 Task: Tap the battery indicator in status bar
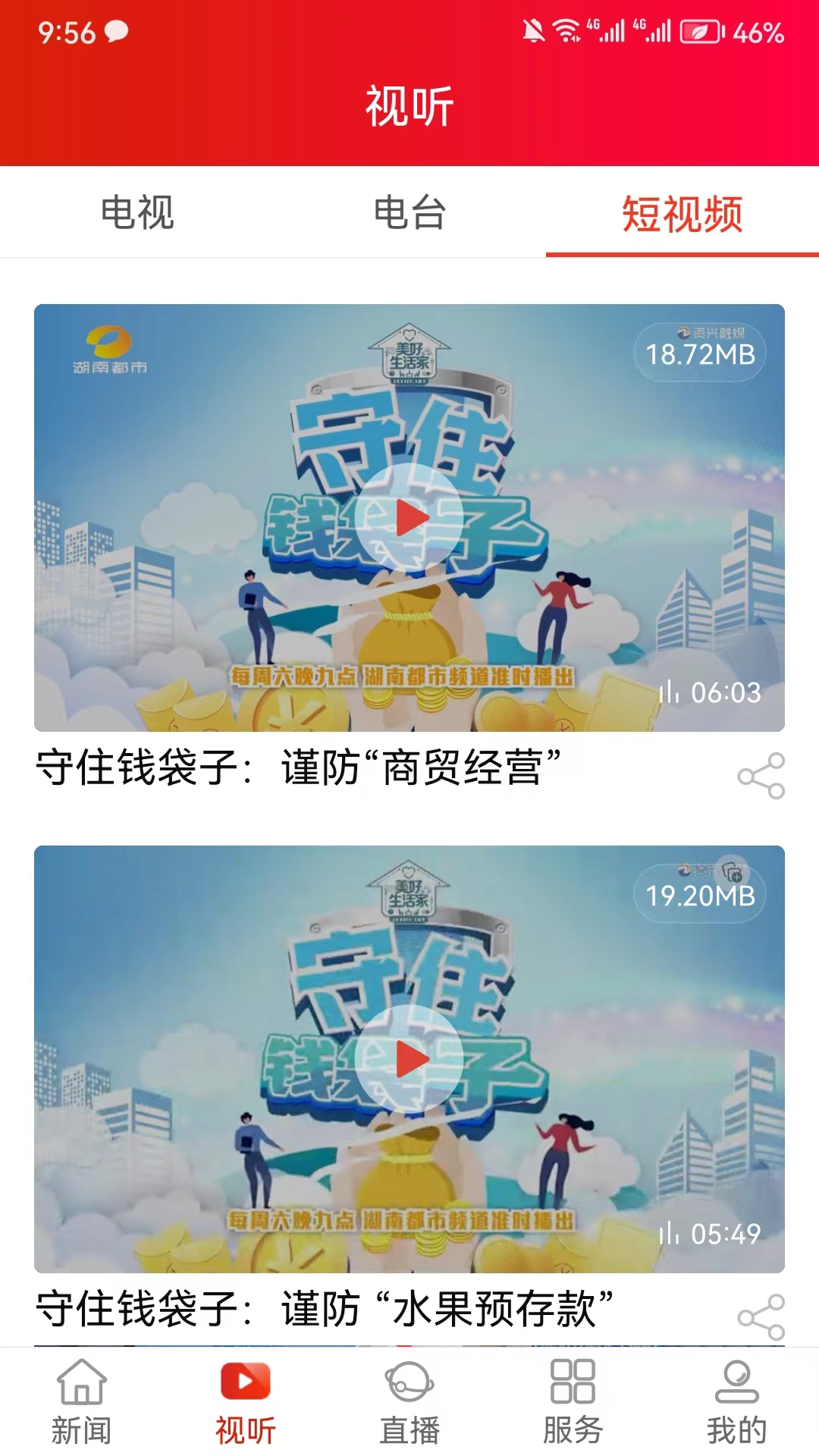(x=698, y=32)
